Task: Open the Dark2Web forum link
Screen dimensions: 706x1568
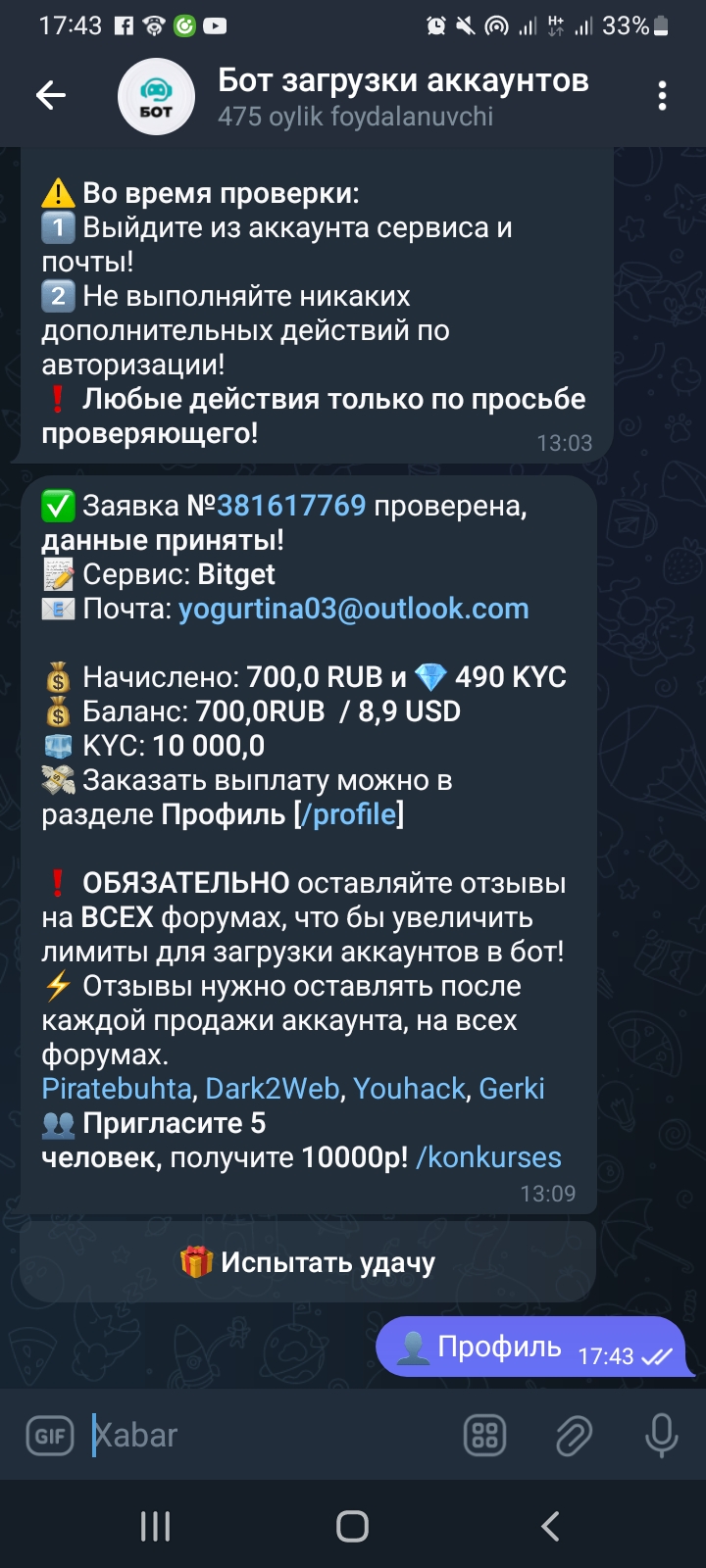Action: (x=272, y=1089)
